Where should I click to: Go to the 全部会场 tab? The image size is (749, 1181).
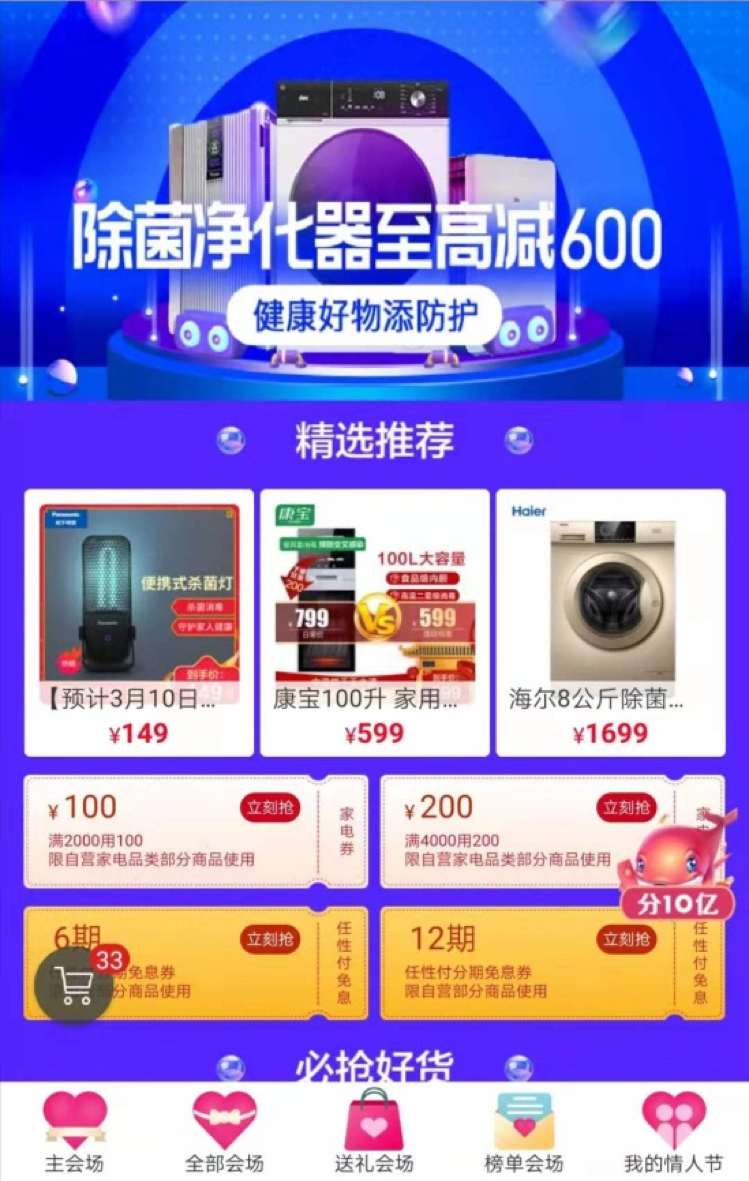click(224, 1132)
